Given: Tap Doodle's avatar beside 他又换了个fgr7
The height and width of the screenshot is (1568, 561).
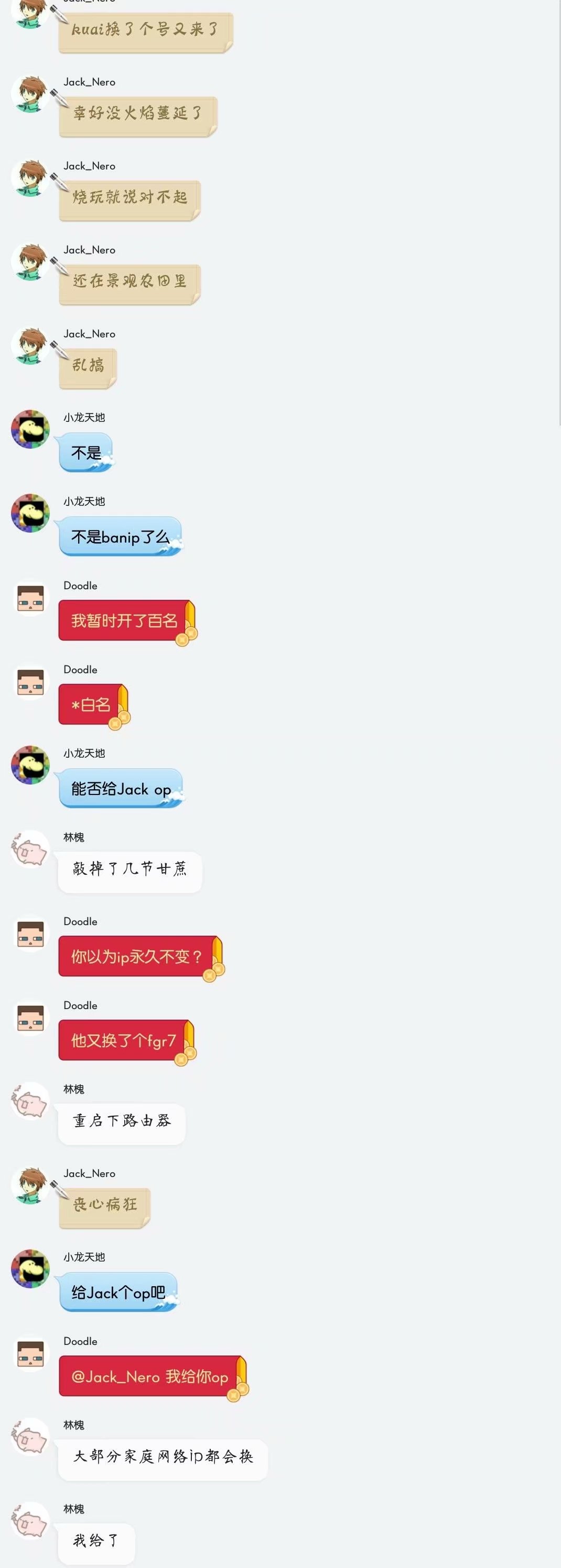Looking at the screenshot, I should [x=30, y=1018].
